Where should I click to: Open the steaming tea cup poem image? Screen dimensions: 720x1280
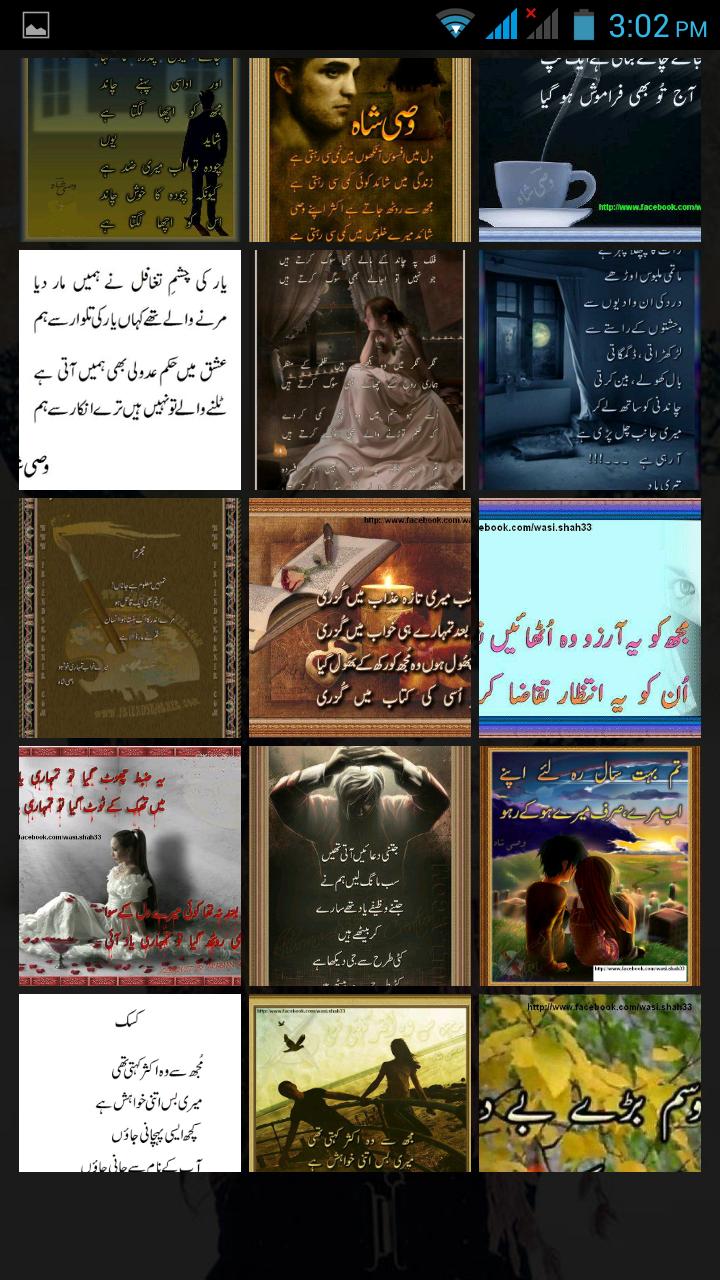click(590, 150)
